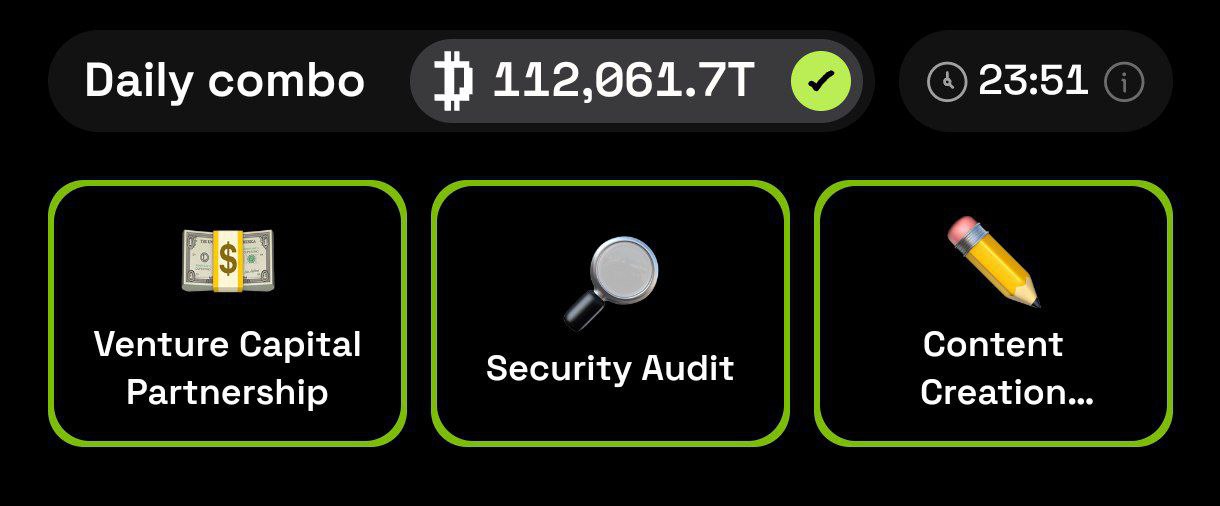Viewport: 1220px width, 506px height.
Task: Select the Security Audit card
Action: coord(610,313)
